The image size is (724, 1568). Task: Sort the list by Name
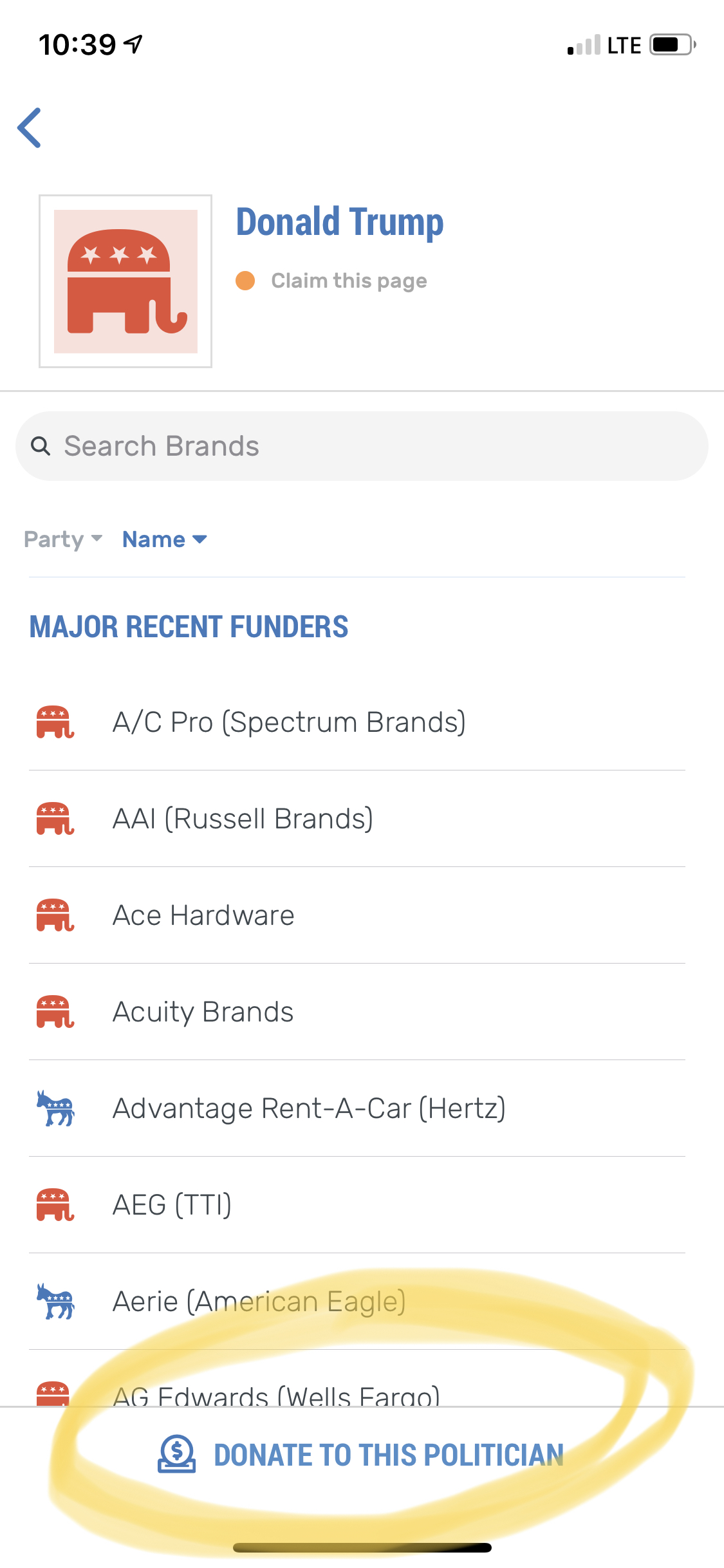(165, 539)
